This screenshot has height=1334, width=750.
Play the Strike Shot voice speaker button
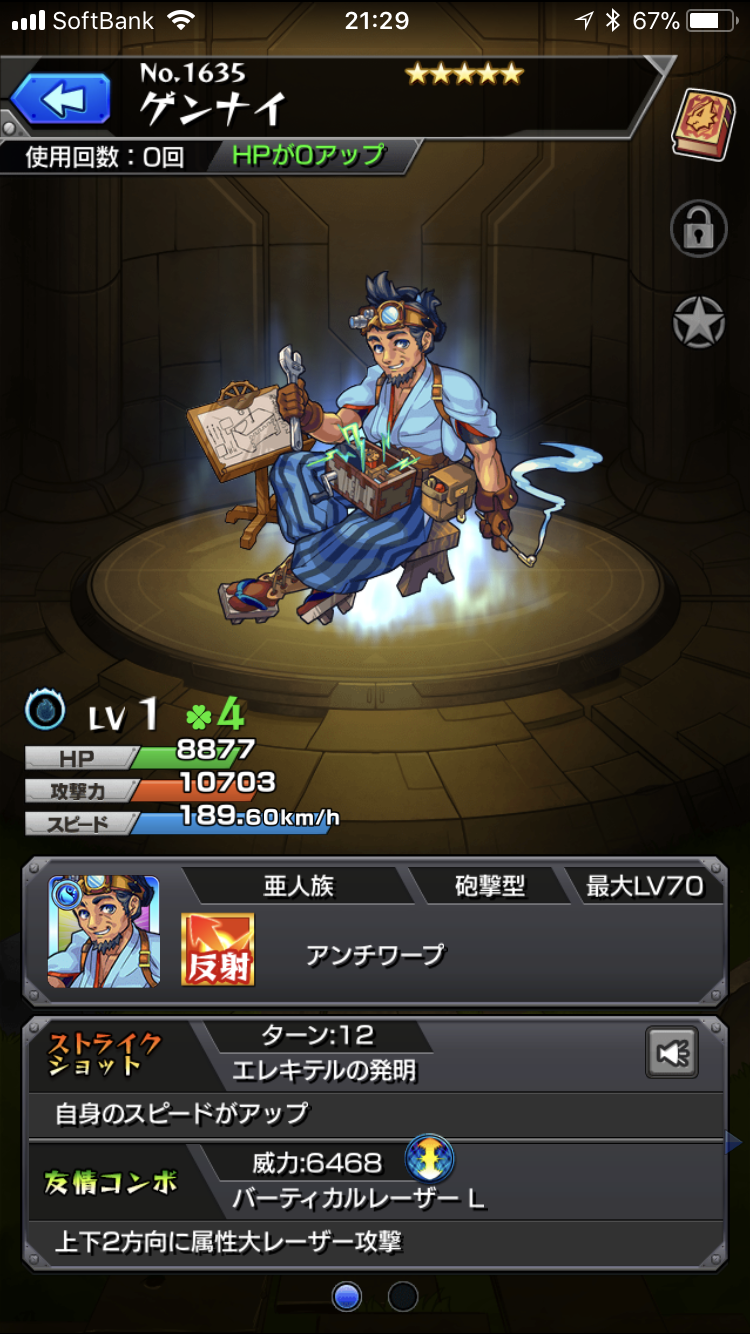point(671,1052)
